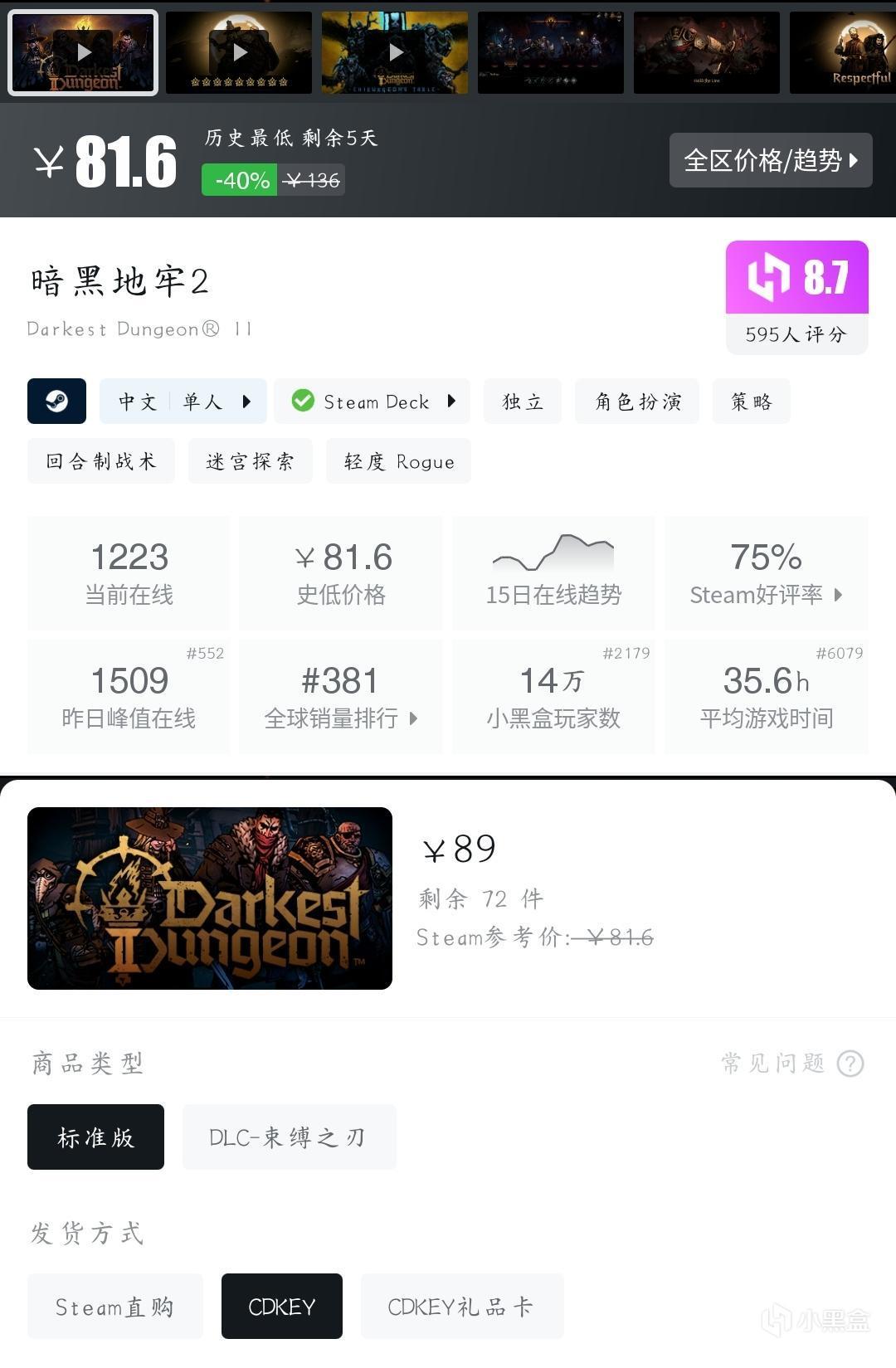Screen dimensions: 896x1368
Task: Open the 595人评分 reviews link
Action: point(796,334)
